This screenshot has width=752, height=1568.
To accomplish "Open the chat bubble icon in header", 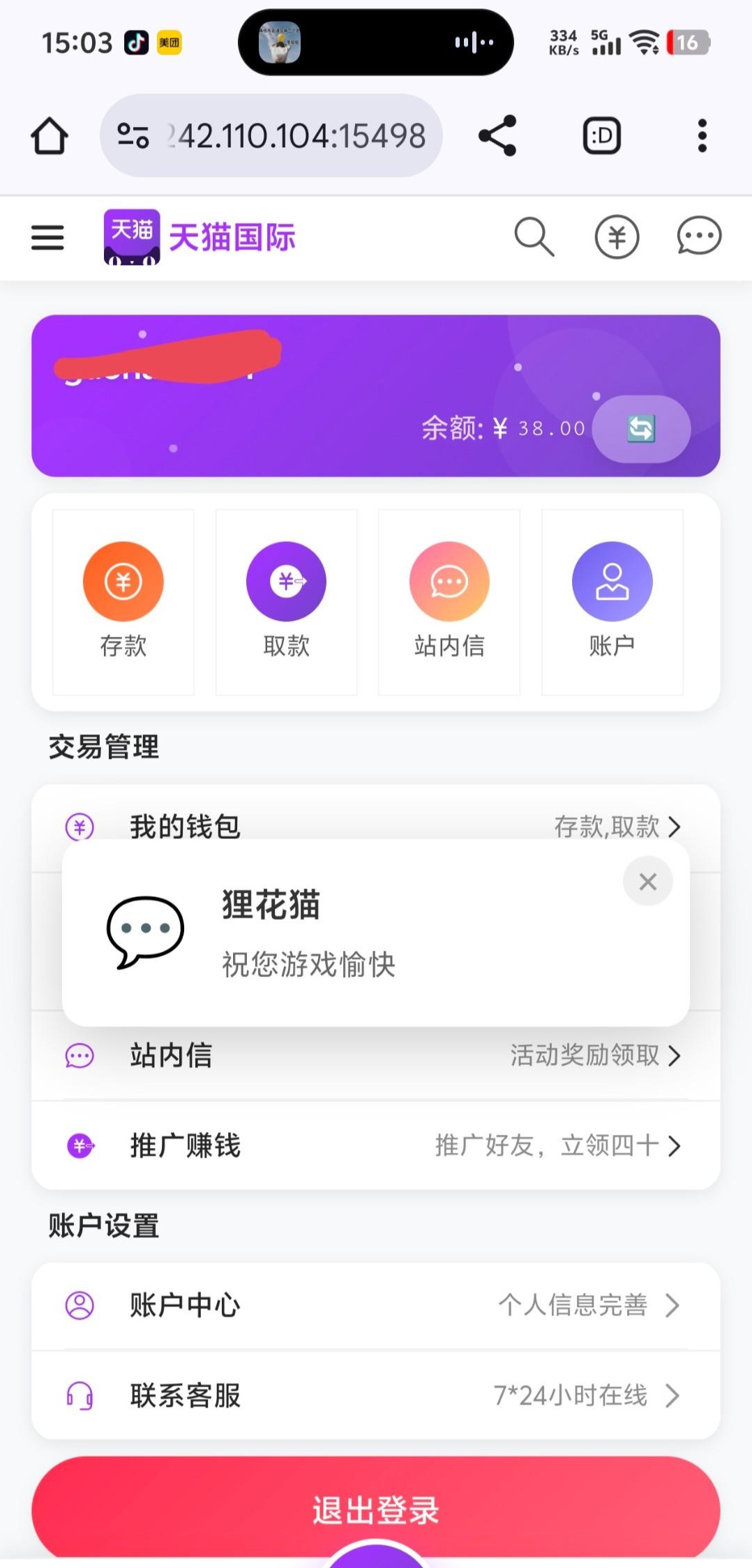I will point(698,236).
